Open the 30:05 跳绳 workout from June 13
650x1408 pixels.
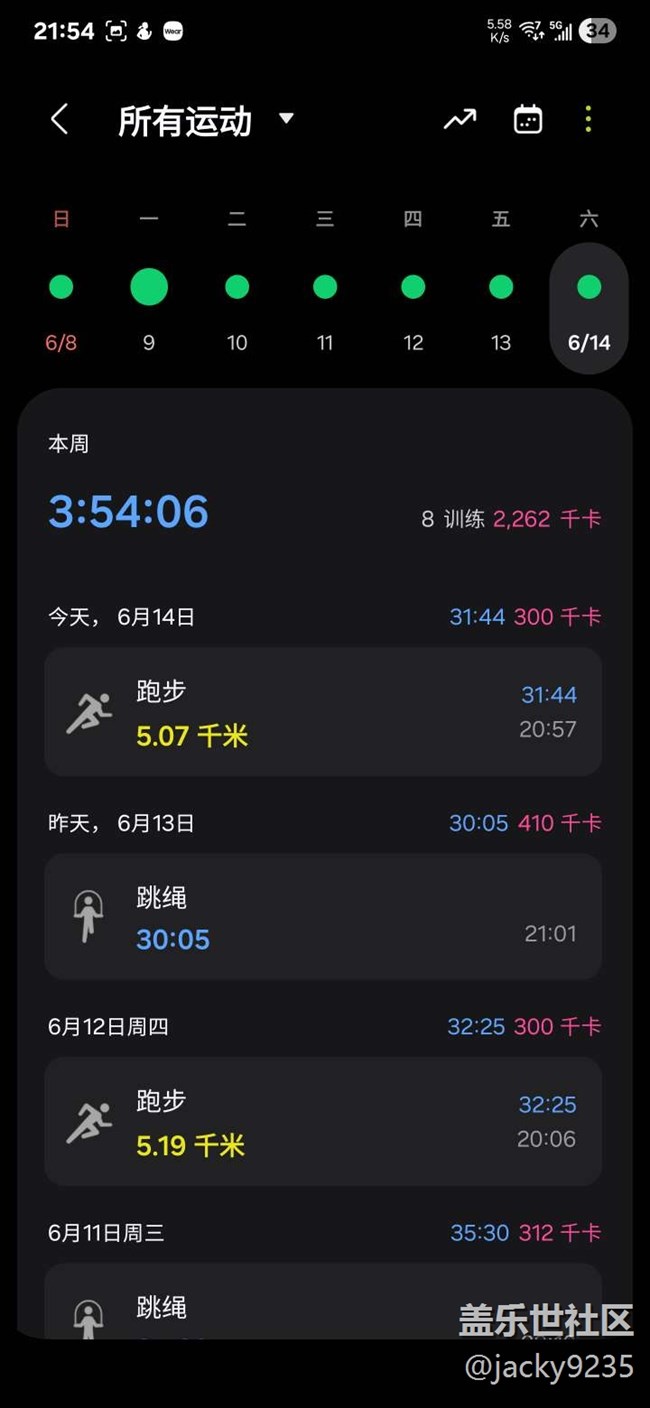pyautogui.click(x=322, y=916)
